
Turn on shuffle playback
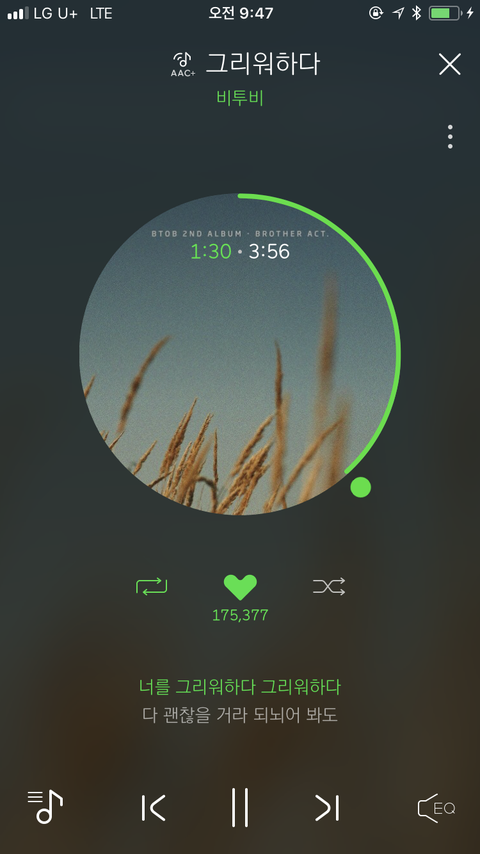click(x=329, y=586)
